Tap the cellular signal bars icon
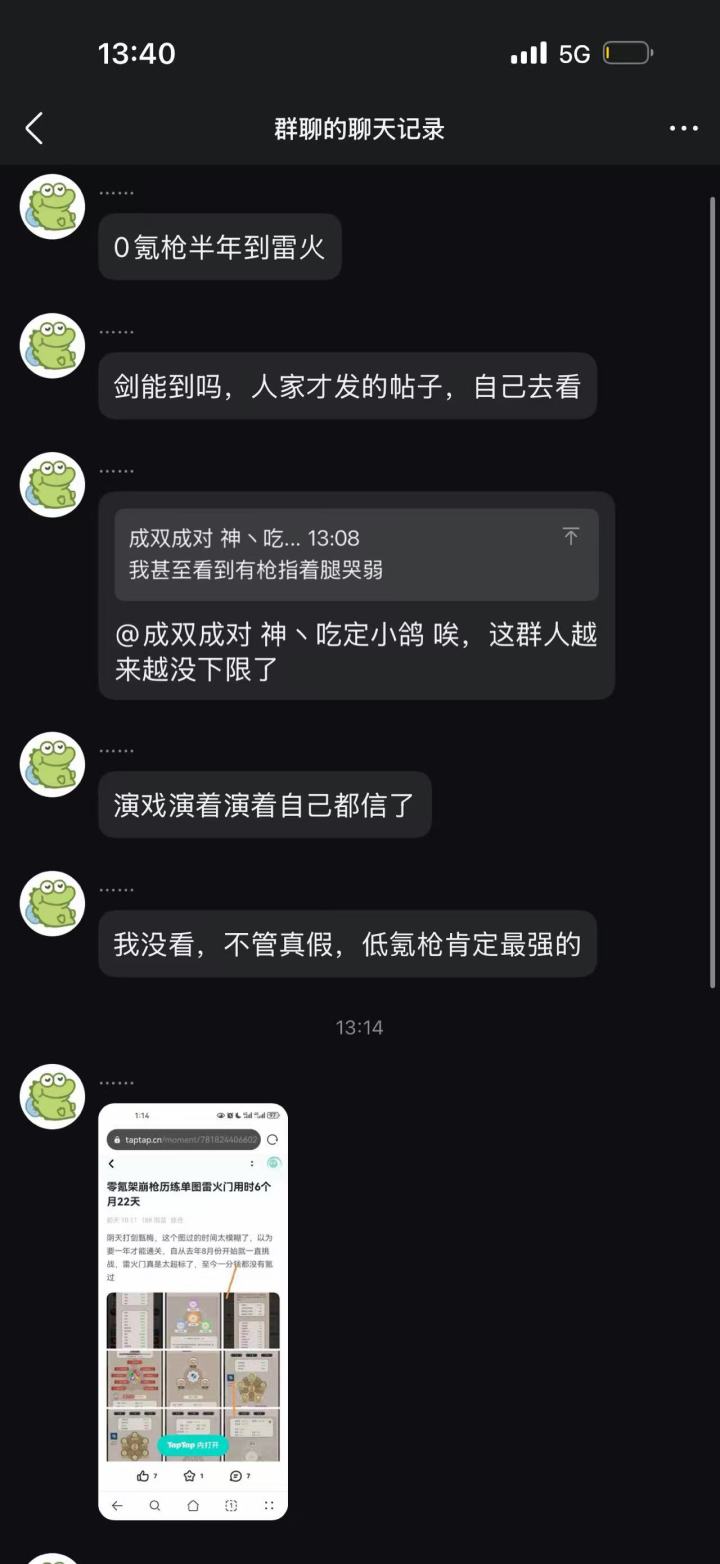 click(529, 52)
